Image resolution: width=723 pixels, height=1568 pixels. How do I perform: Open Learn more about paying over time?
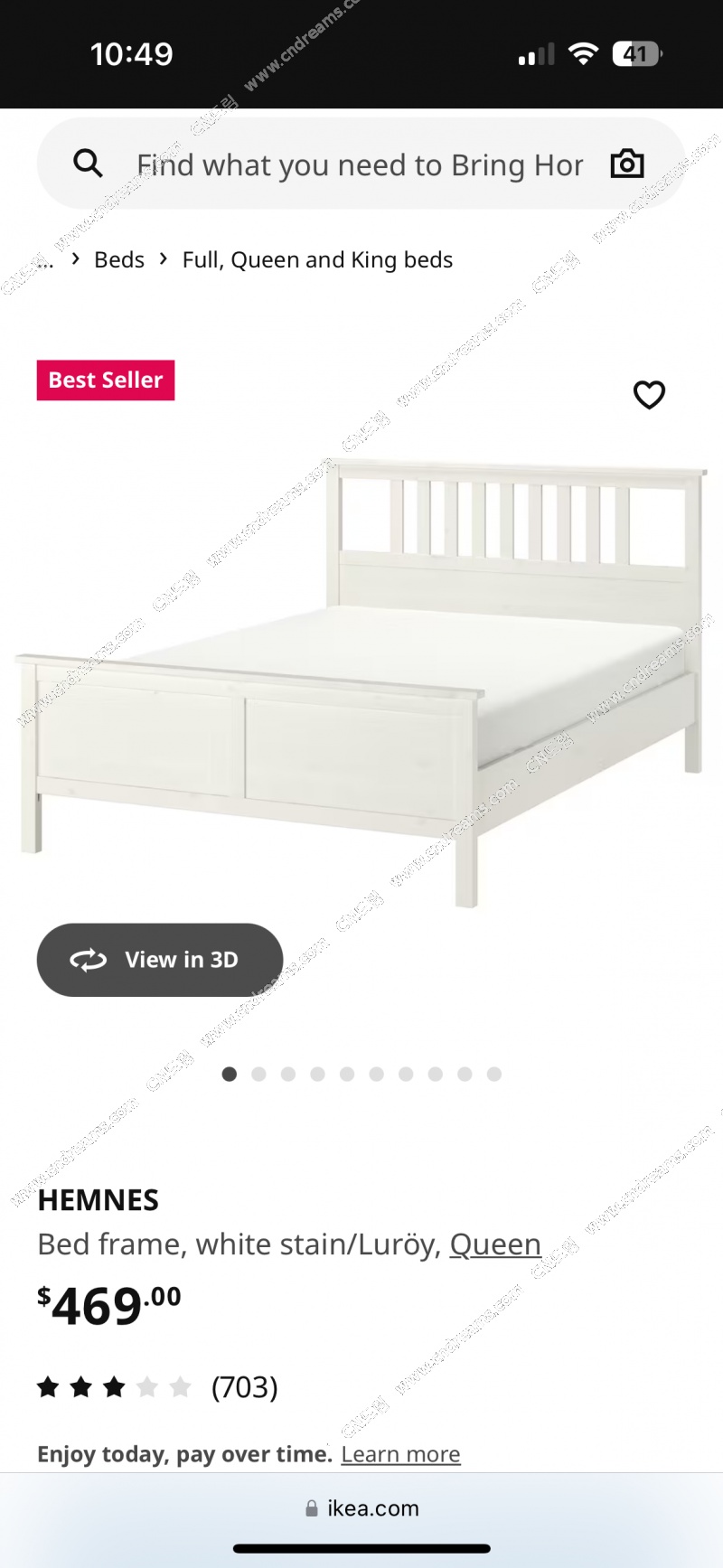[400, 1454]
